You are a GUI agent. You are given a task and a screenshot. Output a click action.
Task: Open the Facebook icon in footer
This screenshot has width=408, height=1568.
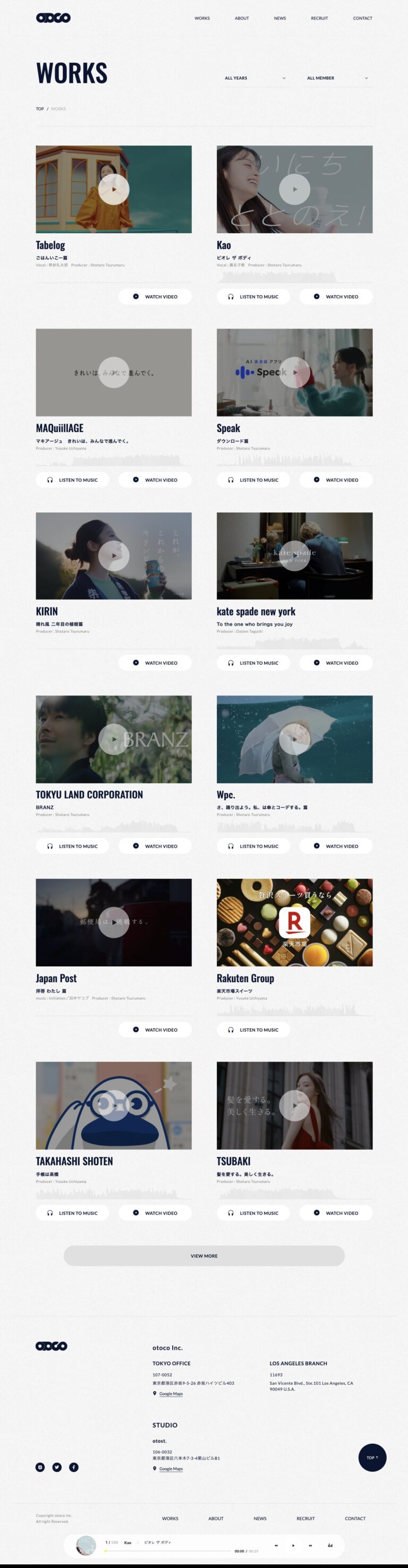tap(74, 1467)
